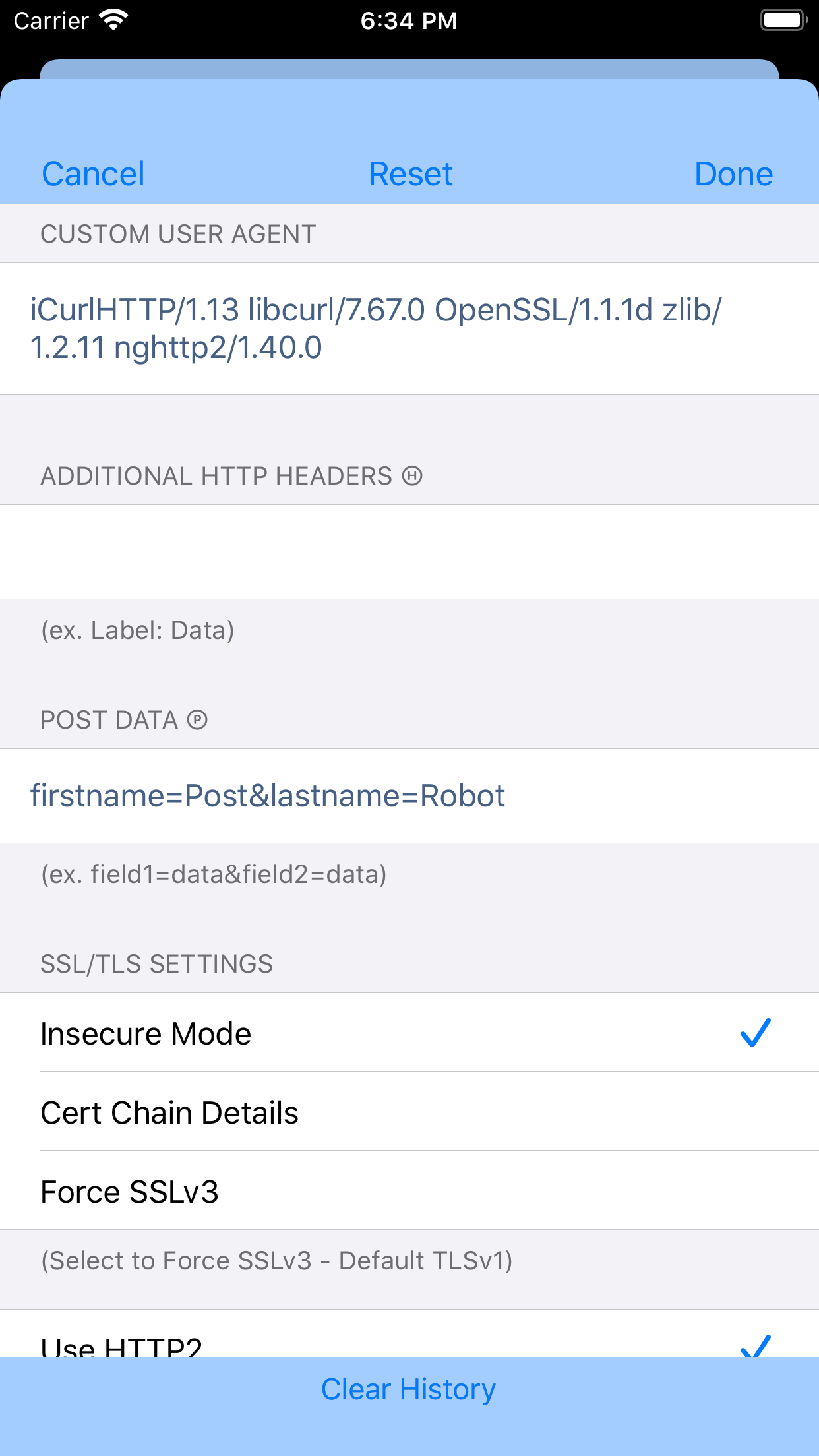The width and height of the screenshot is (819, 1456).
Task: Tap Done to save the settings
Action: [x=735, y=173]
